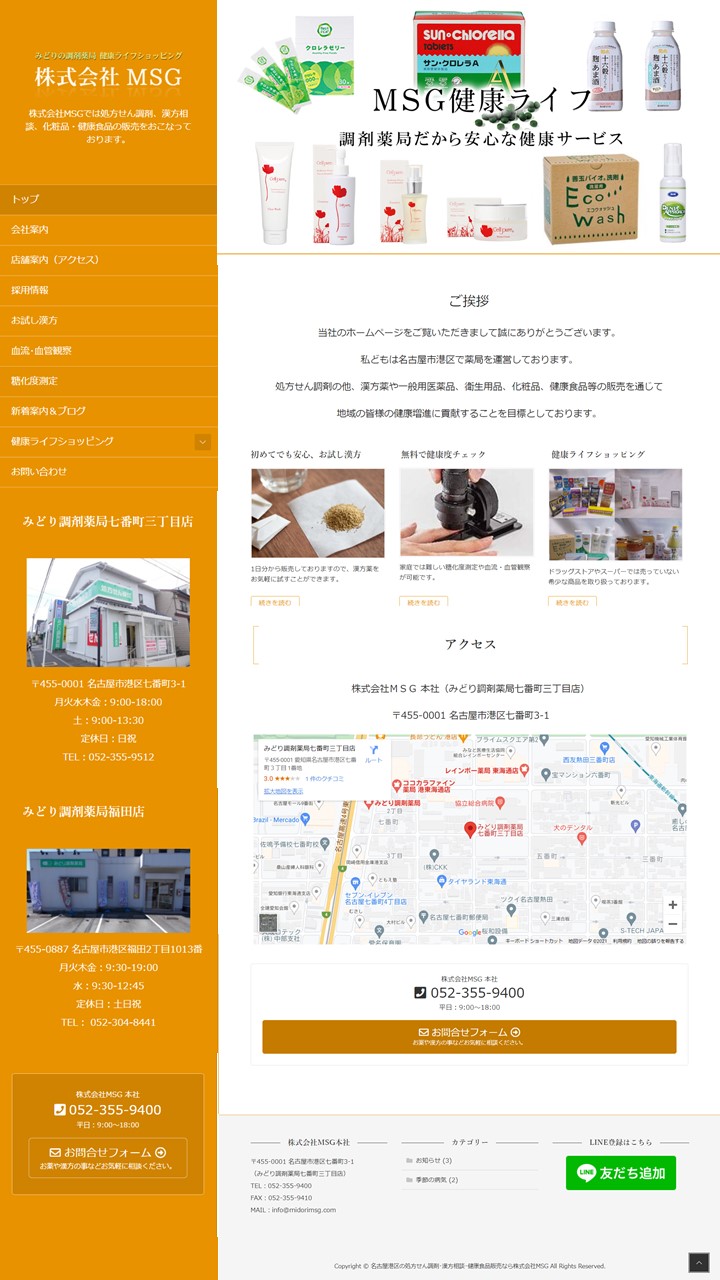Tap LINE 友だち追加 button
Image resolution: width=720 pixels, height=1280 pixels.
point(621,1173)
